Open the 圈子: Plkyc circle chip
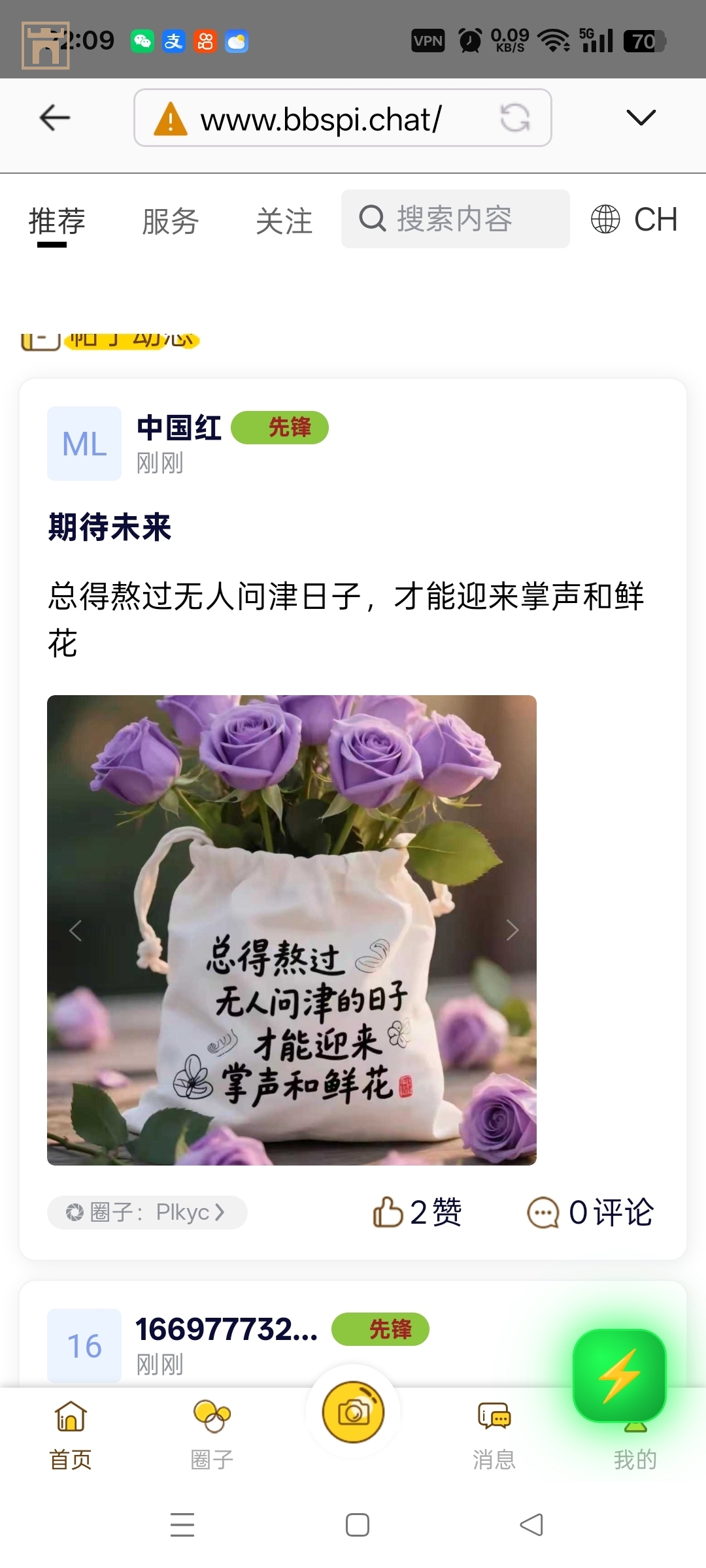 pyautogui.click(x=147, y=1213)
